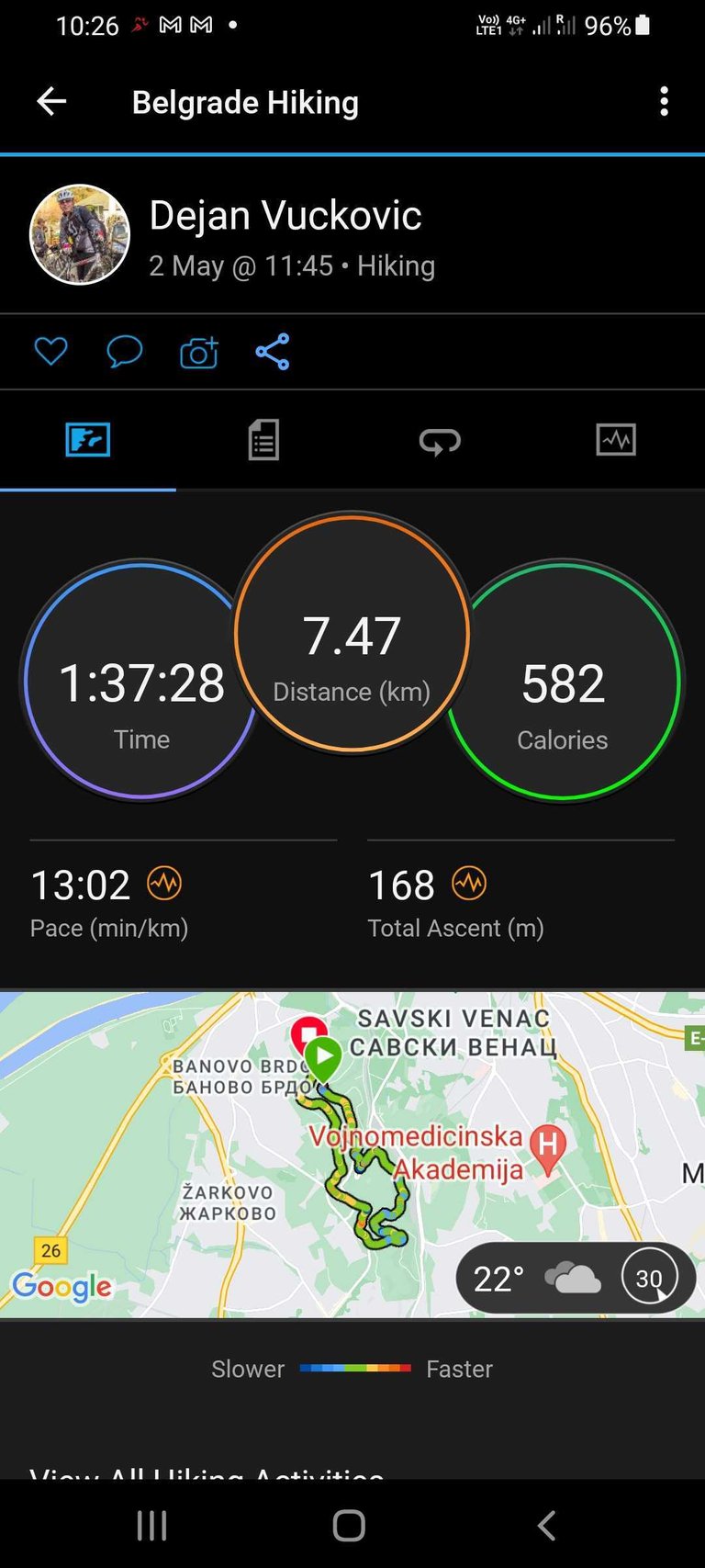The width and height of the screenshot is (705, 1568).
Task: Switch to the stats details tab
Action: point(263,440)
